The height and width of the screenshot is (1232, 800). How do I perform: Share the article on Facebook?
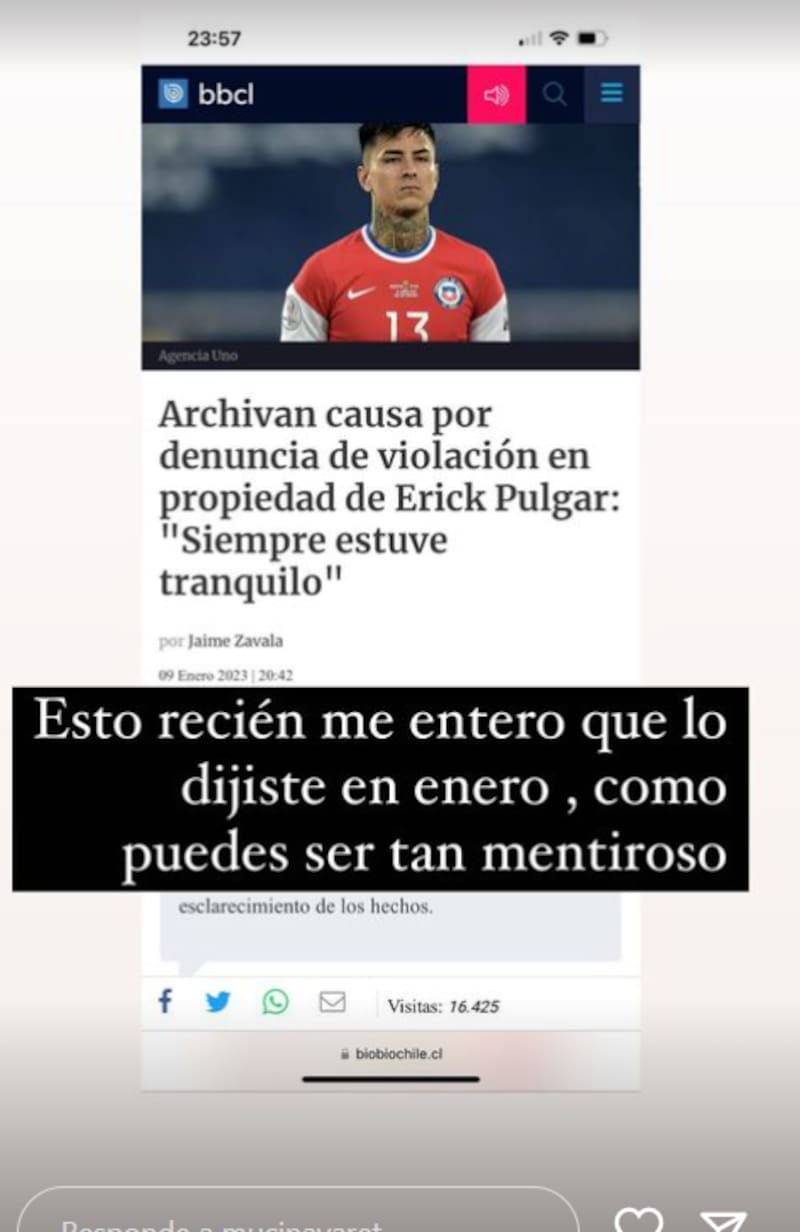(x=165, y=1000)
